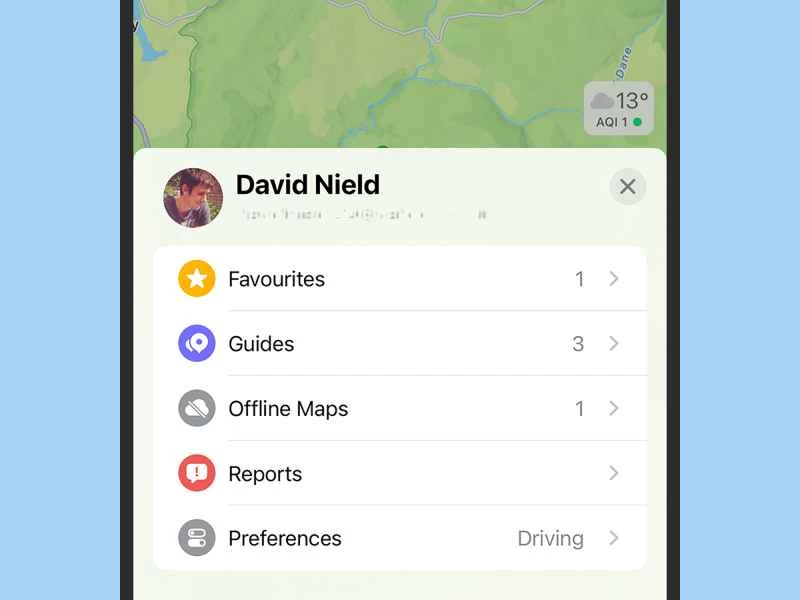Open Offline Maps
This screenshot has width=800, height=600.
400,408
